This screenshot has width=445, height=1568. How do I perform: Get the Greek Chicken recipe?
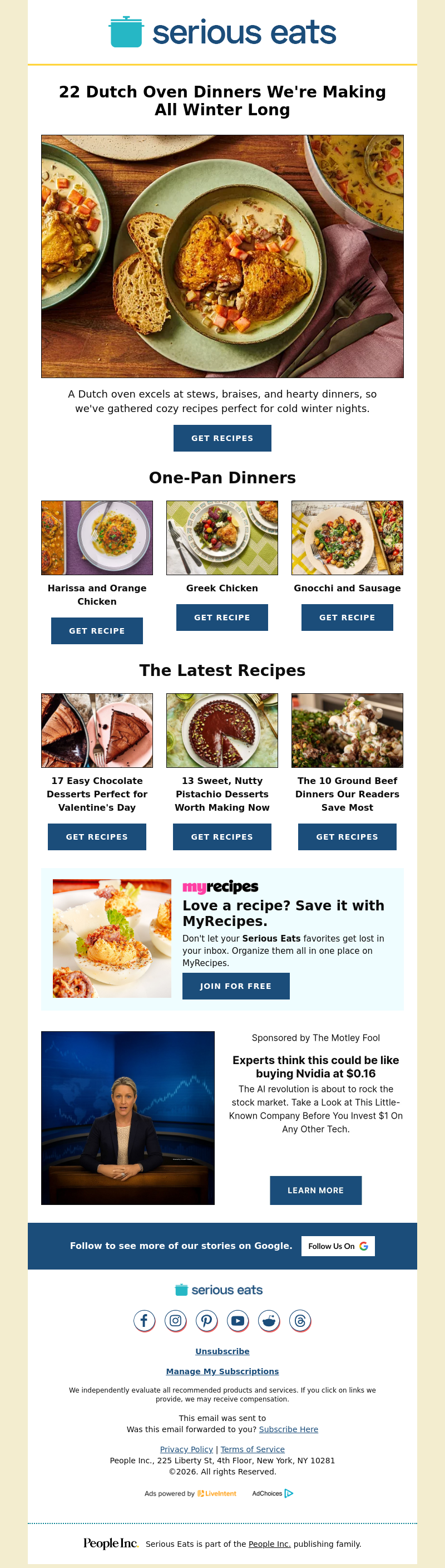point(222,617)
